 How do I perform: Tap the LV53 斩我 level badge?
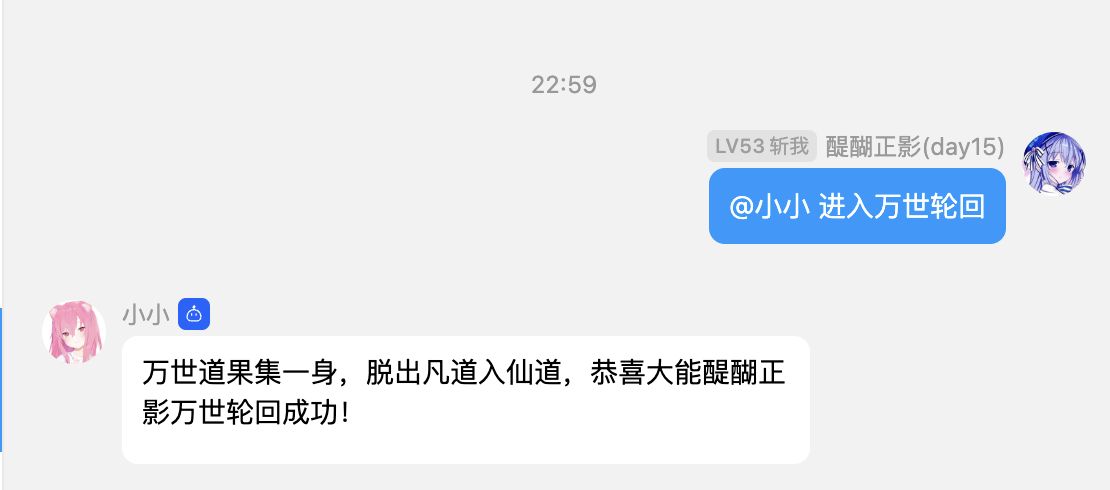pyautogui.click(x=761, y=147)
